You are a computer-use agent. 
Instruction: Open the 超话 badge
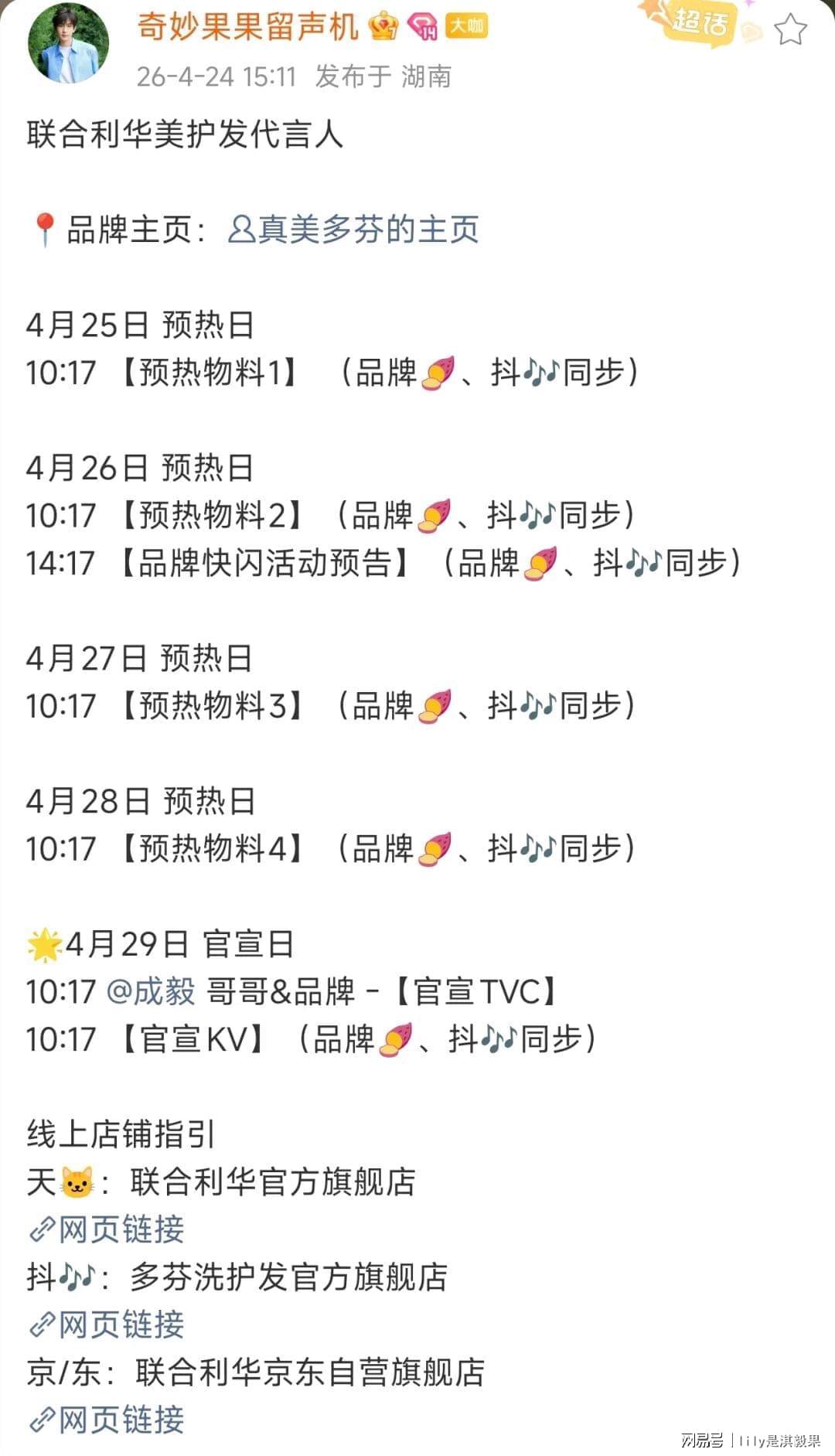(x=696, y=21)
